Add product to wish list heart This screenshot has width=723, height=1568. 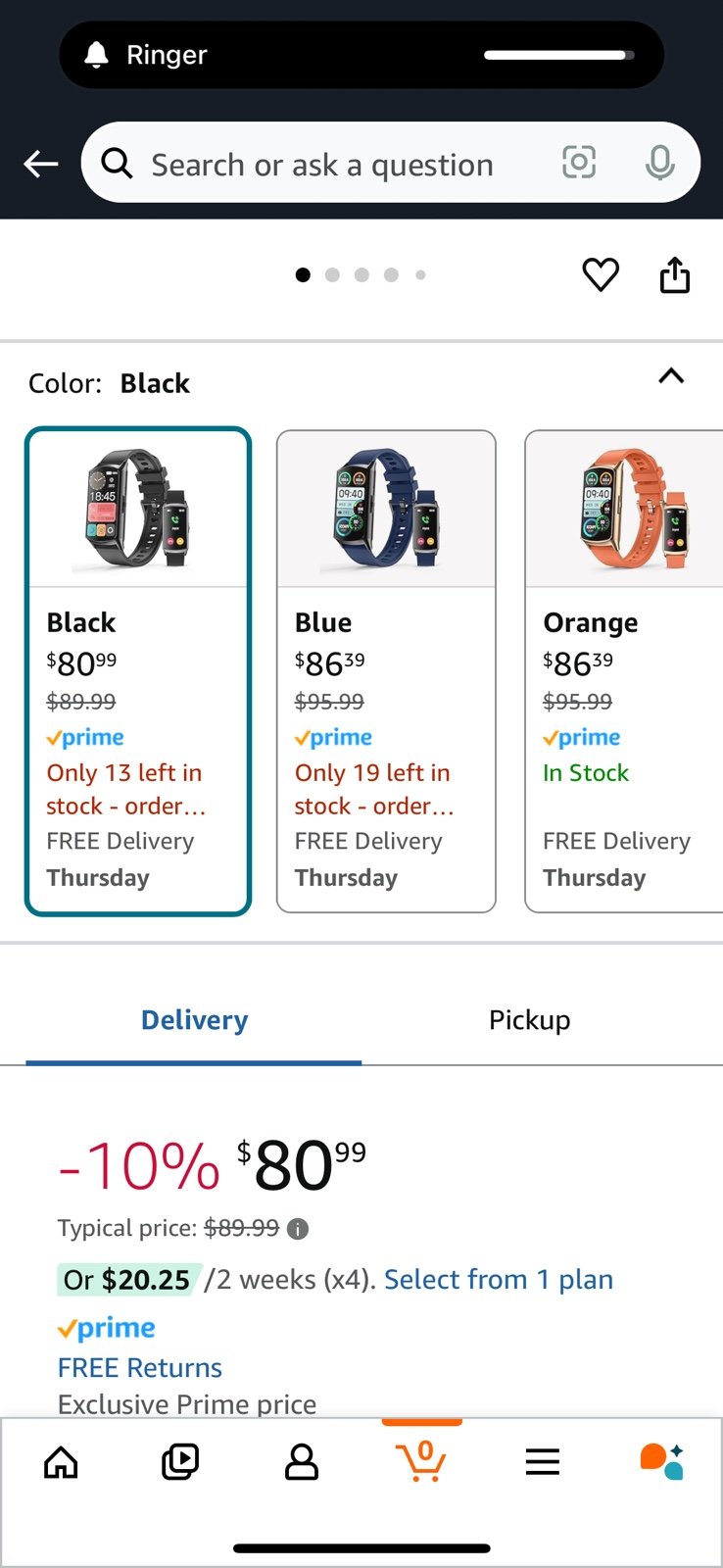[x=601, y=275]
